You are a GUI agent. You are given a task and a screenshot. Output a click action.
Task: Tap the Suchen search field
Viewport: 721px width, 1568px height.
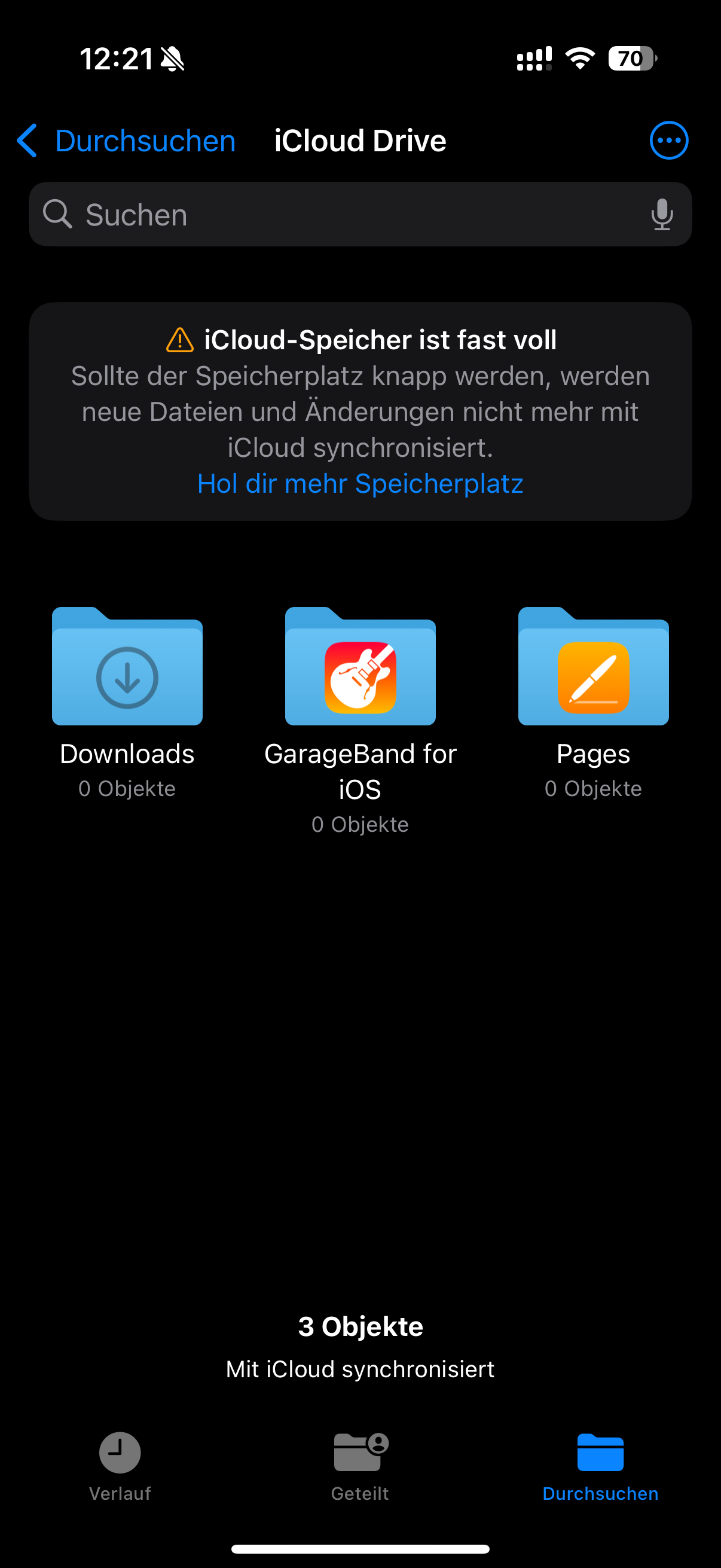(360, 214)
